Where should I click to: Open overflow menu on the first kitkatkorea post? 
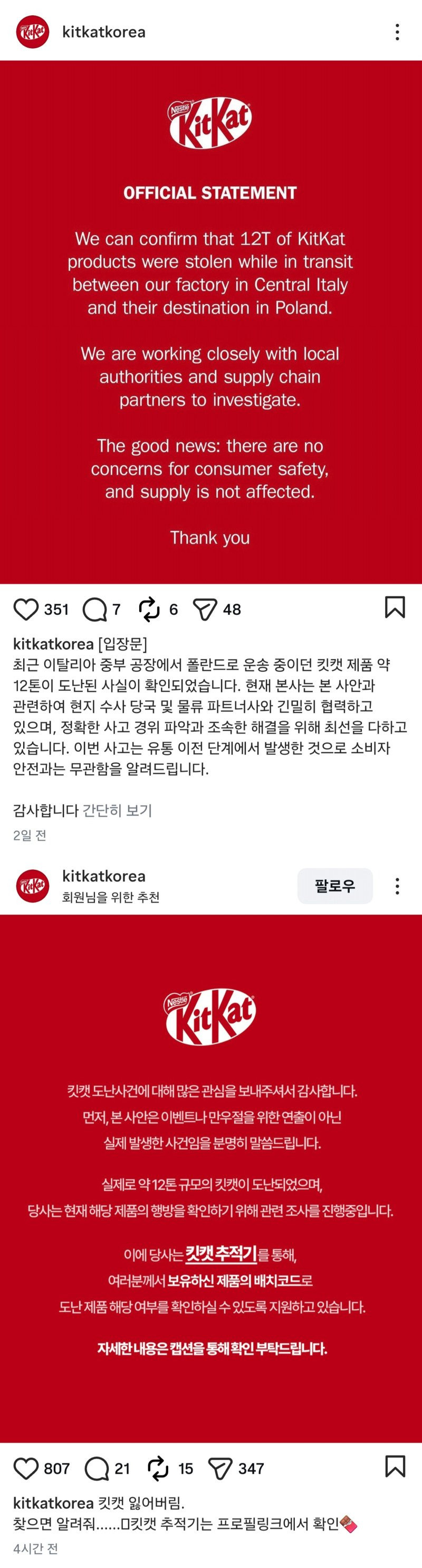click(397, 32)
